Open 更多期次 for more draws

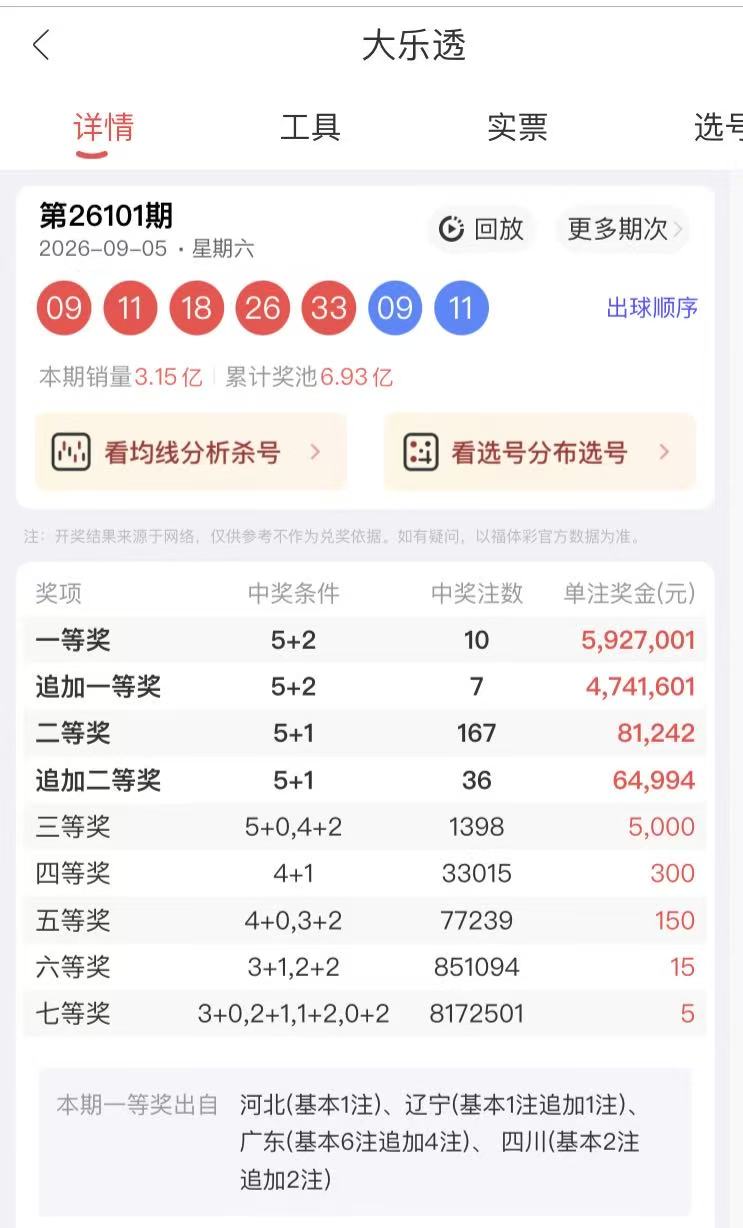click(624, 229)
